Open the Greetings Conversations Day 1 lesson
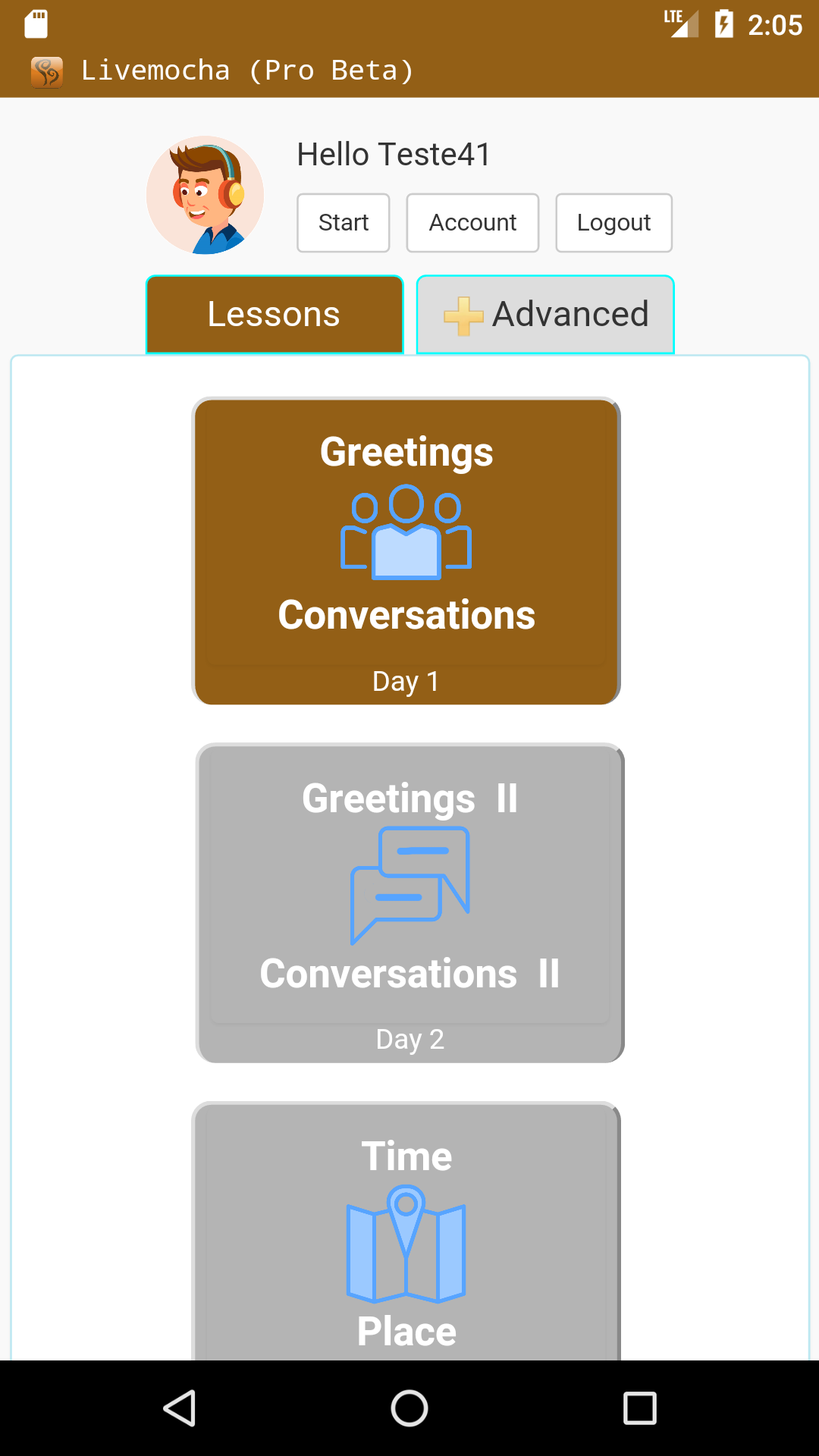 (406, 551)
